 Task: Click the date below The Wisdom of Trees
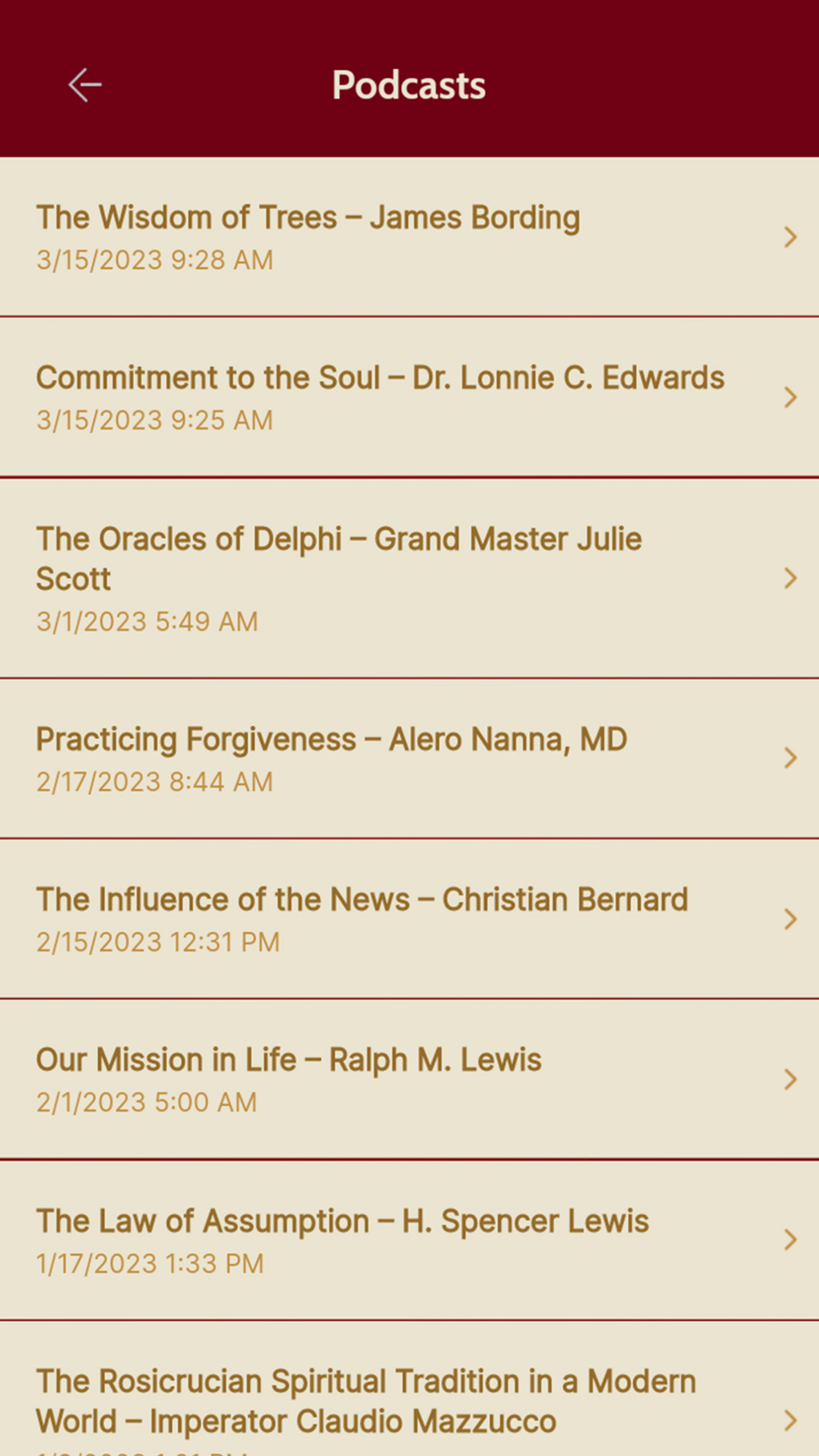[x=154, y=259]
